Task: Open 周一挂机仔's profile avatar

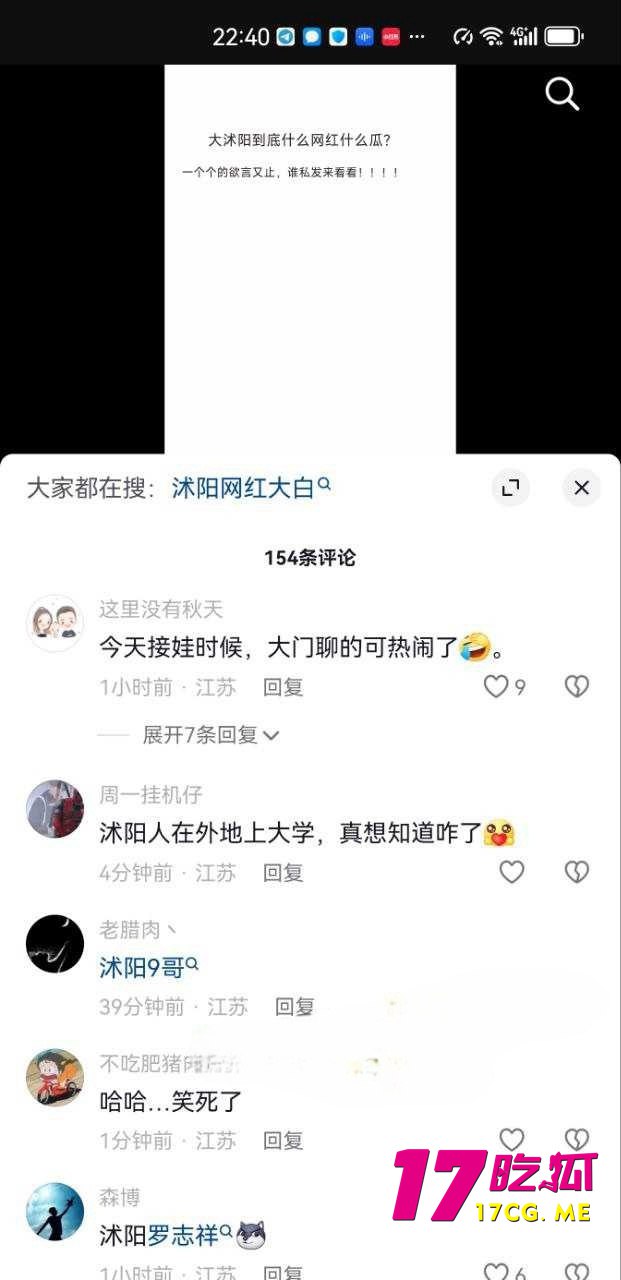Action: 54,809
